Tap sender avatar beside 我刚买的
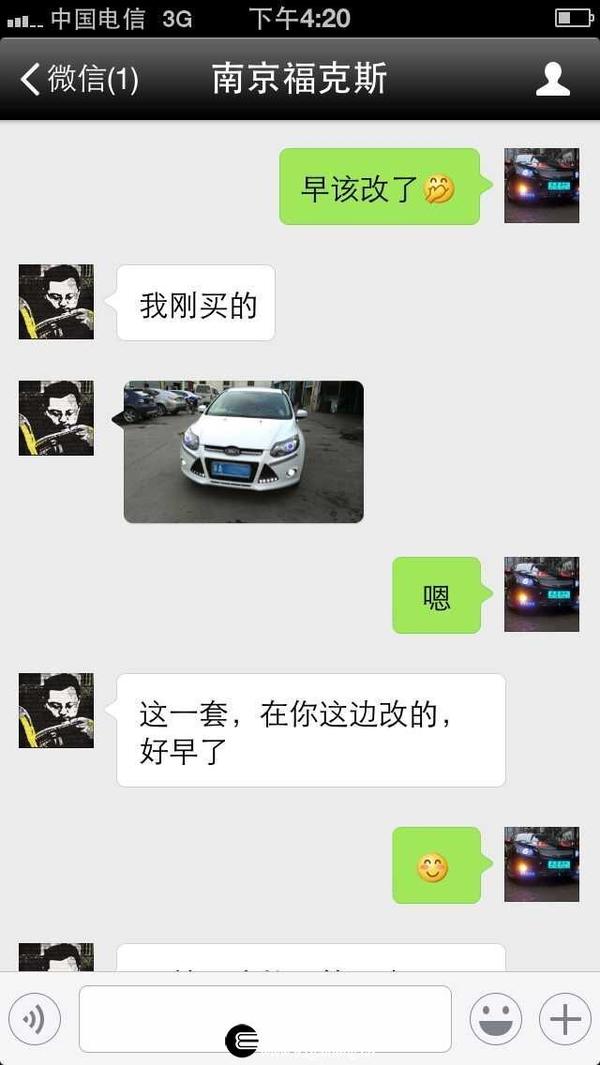600x1065 pixels. coord(56,302)
